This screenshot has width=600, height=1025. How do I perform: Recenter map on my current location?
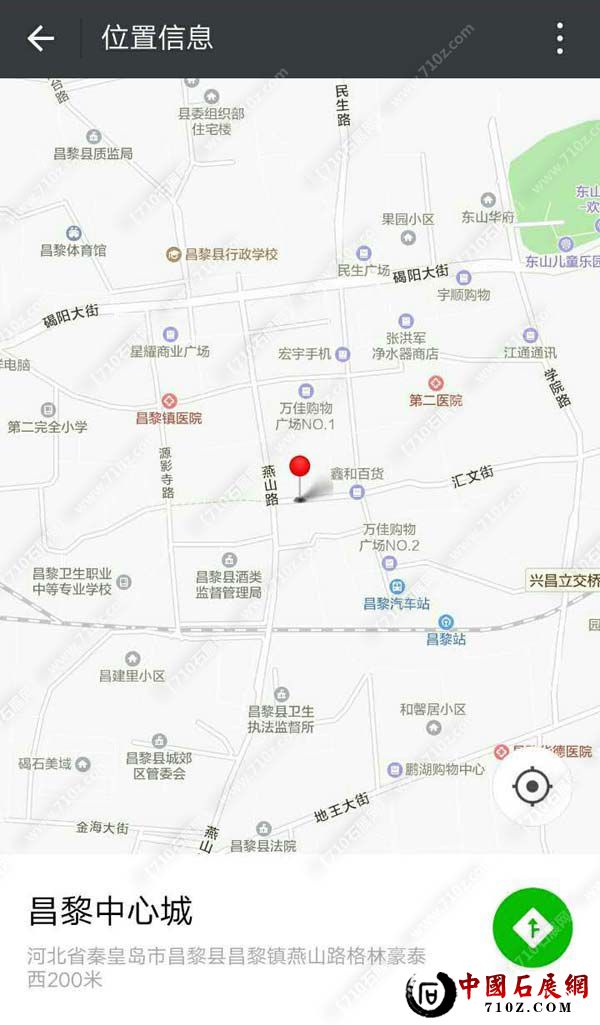532,787
